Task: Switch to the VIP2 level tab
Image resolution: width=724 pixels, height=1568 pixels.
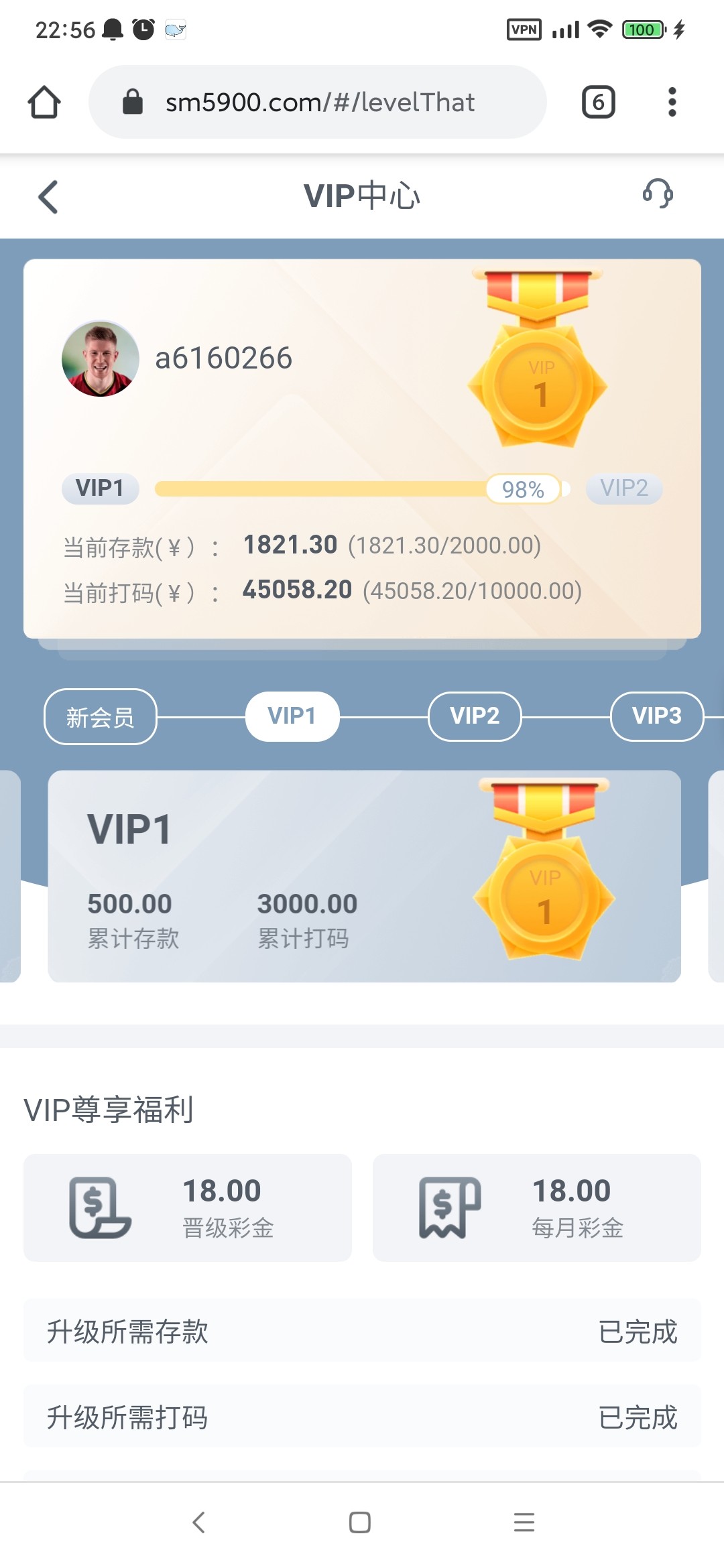Action: coord(475,716)
